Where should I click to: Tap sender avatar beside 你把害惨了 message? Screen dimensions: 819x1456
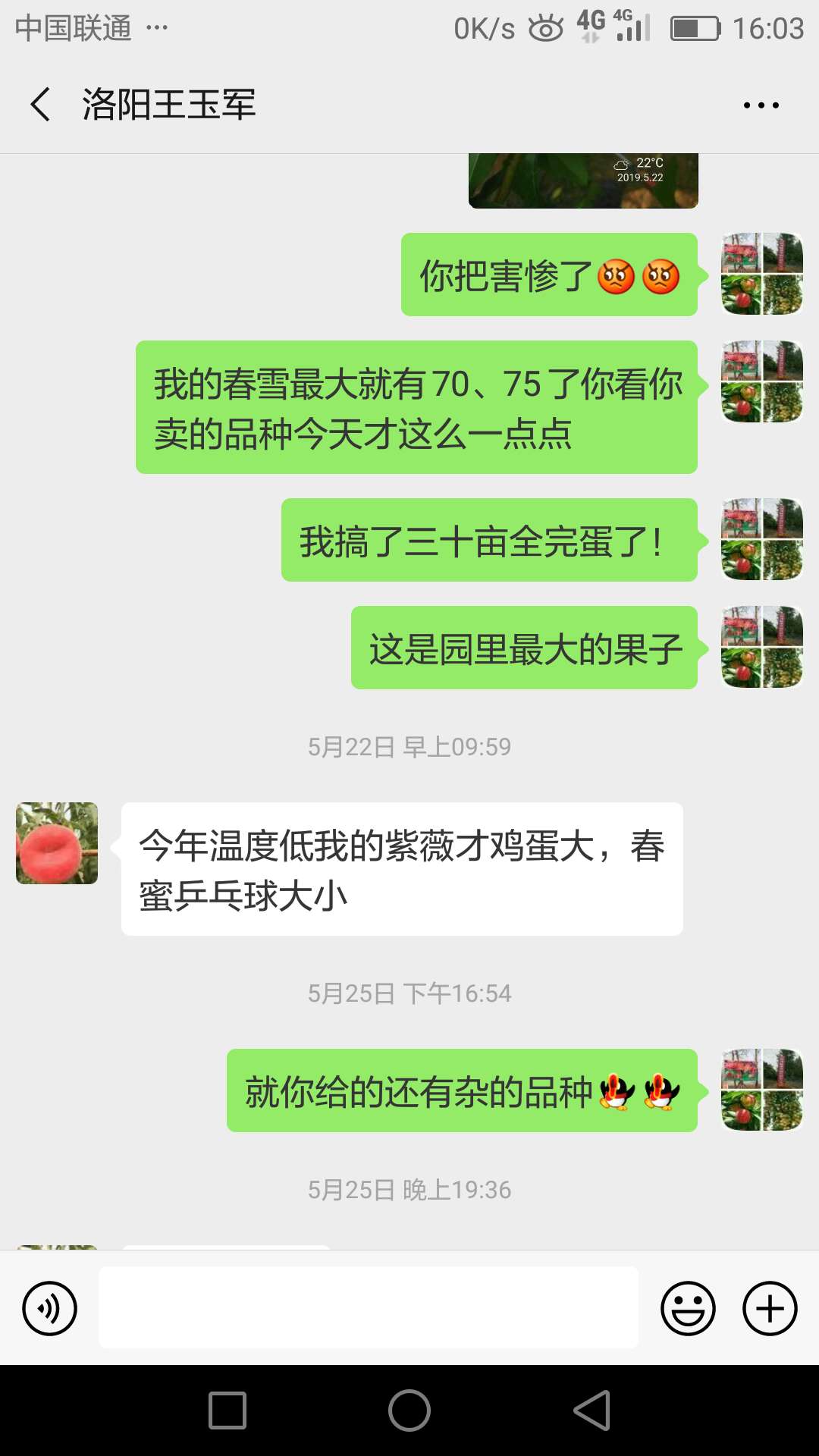(x=762, y=274)
